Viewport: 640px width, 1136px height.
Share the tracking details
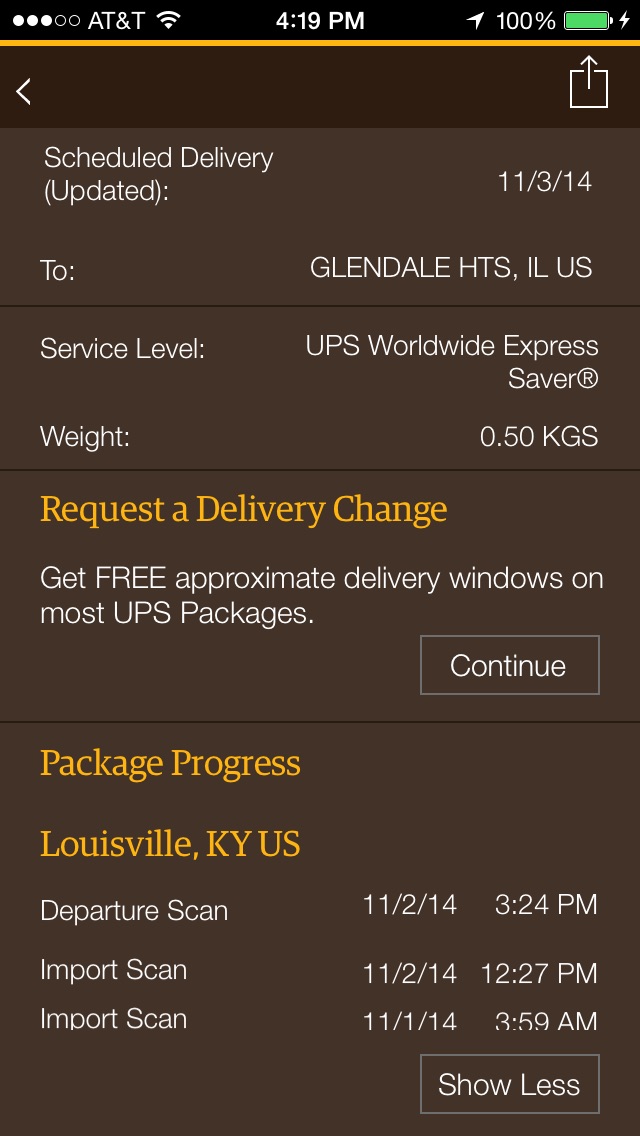[x=589, y=83]
